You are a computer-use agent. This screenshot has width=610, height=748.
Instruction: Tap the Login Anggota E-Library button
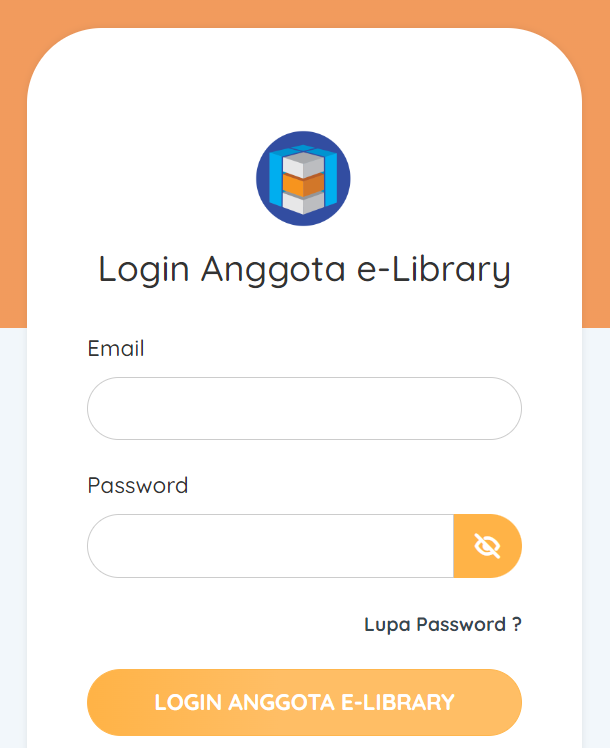[304, 702]
